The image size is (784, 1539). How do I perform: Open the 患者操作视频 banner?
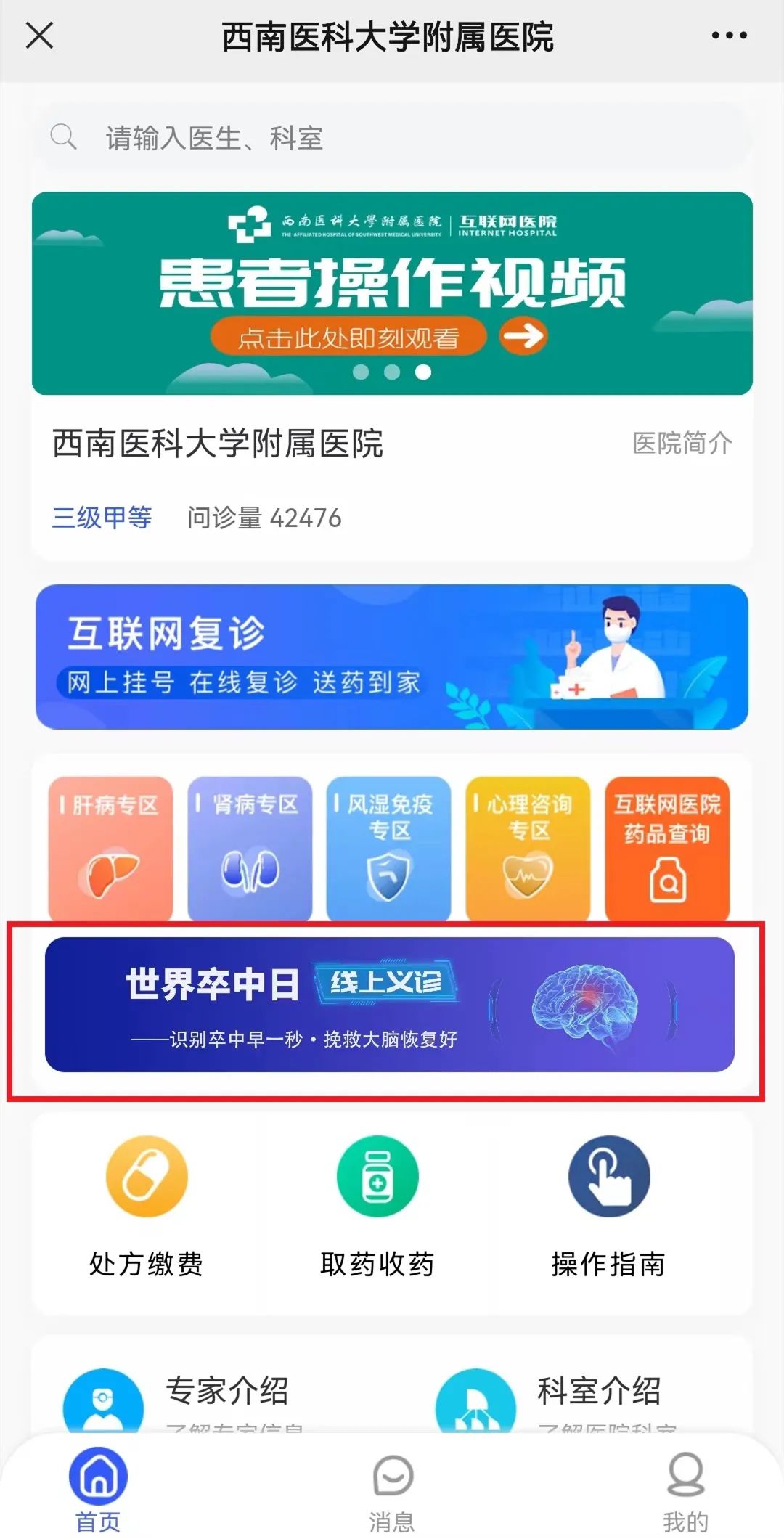[392, 293]
